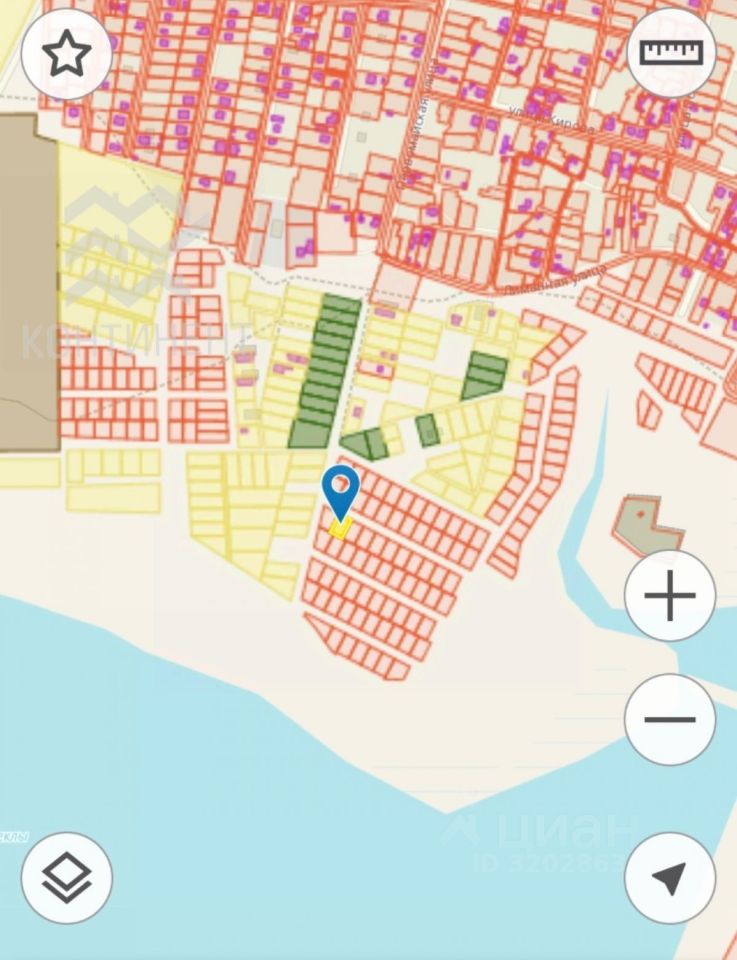Zoom out with the minus button

[x=670, y=719]
